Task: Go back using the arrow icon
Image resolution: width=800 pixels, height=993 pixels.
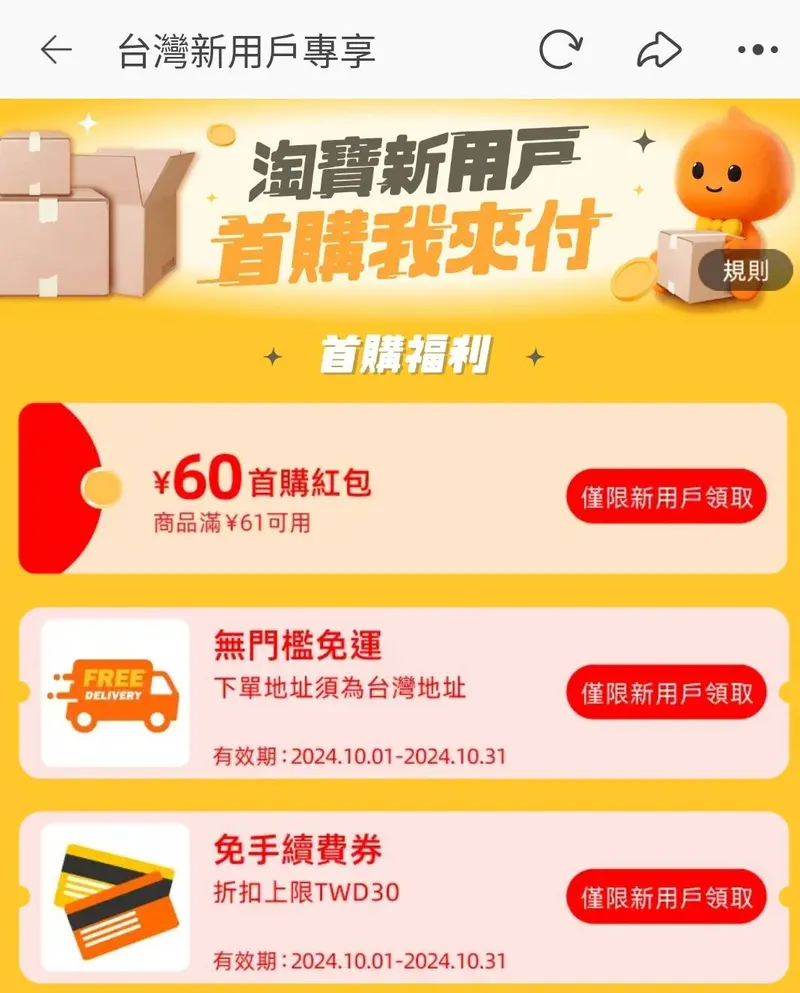Action: click(x=56, y=50)
